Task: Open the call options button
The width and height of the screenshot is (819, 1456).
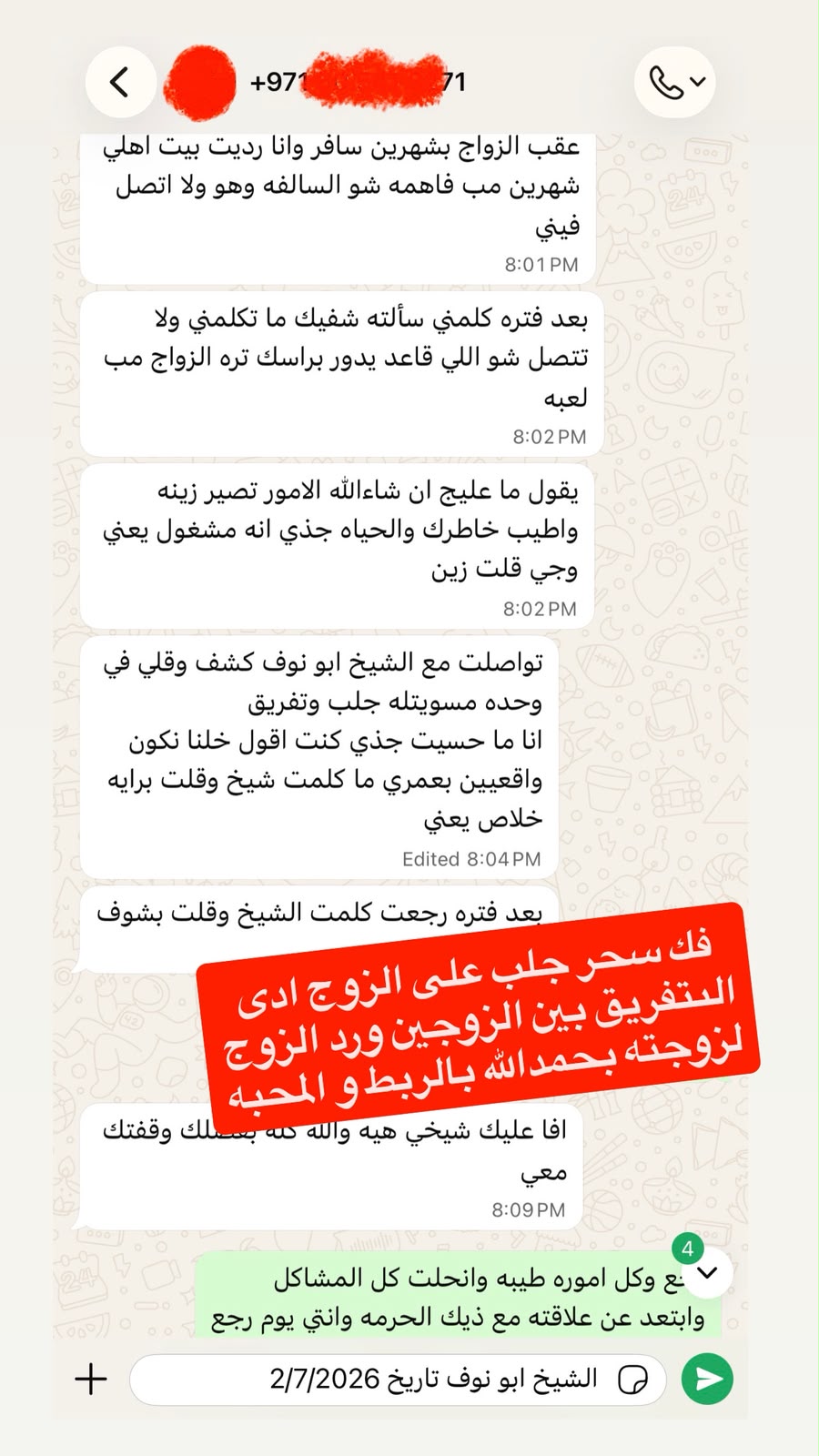Action: pyautogui.click(x=675, y=82)
